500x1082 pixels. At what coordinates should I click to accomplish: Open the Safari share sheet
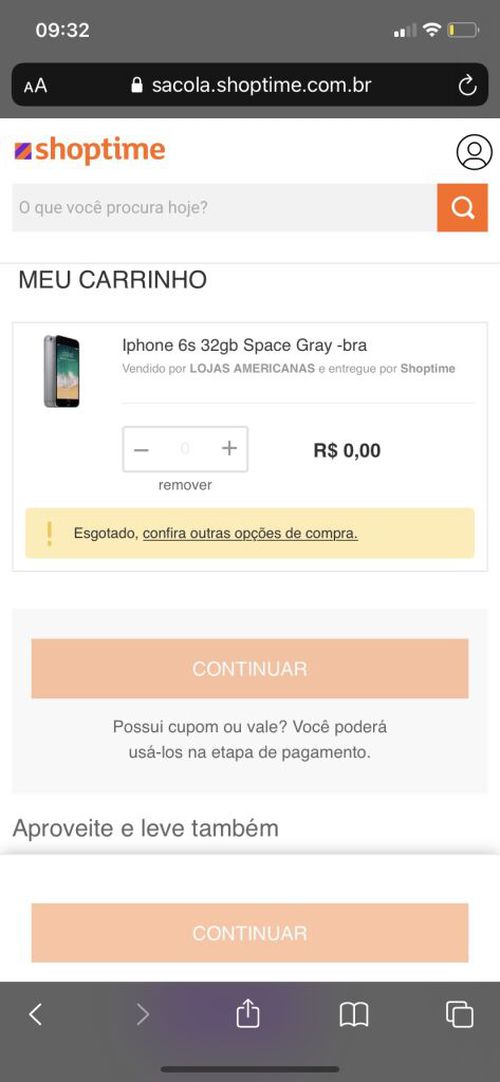248,1013
